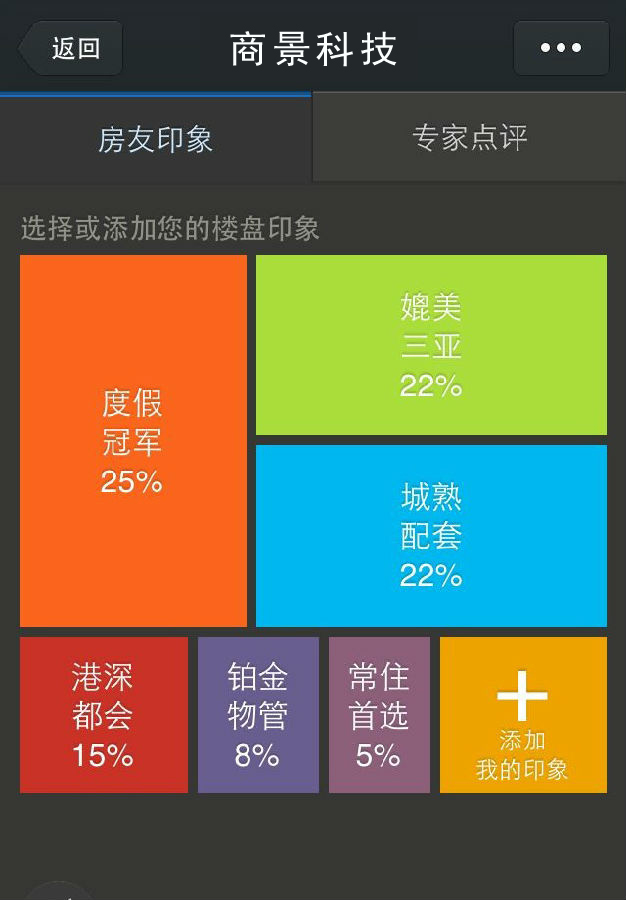Pick the 城熟配套 22% impression tile
The image size is (626, 900).
pos(431,536)
